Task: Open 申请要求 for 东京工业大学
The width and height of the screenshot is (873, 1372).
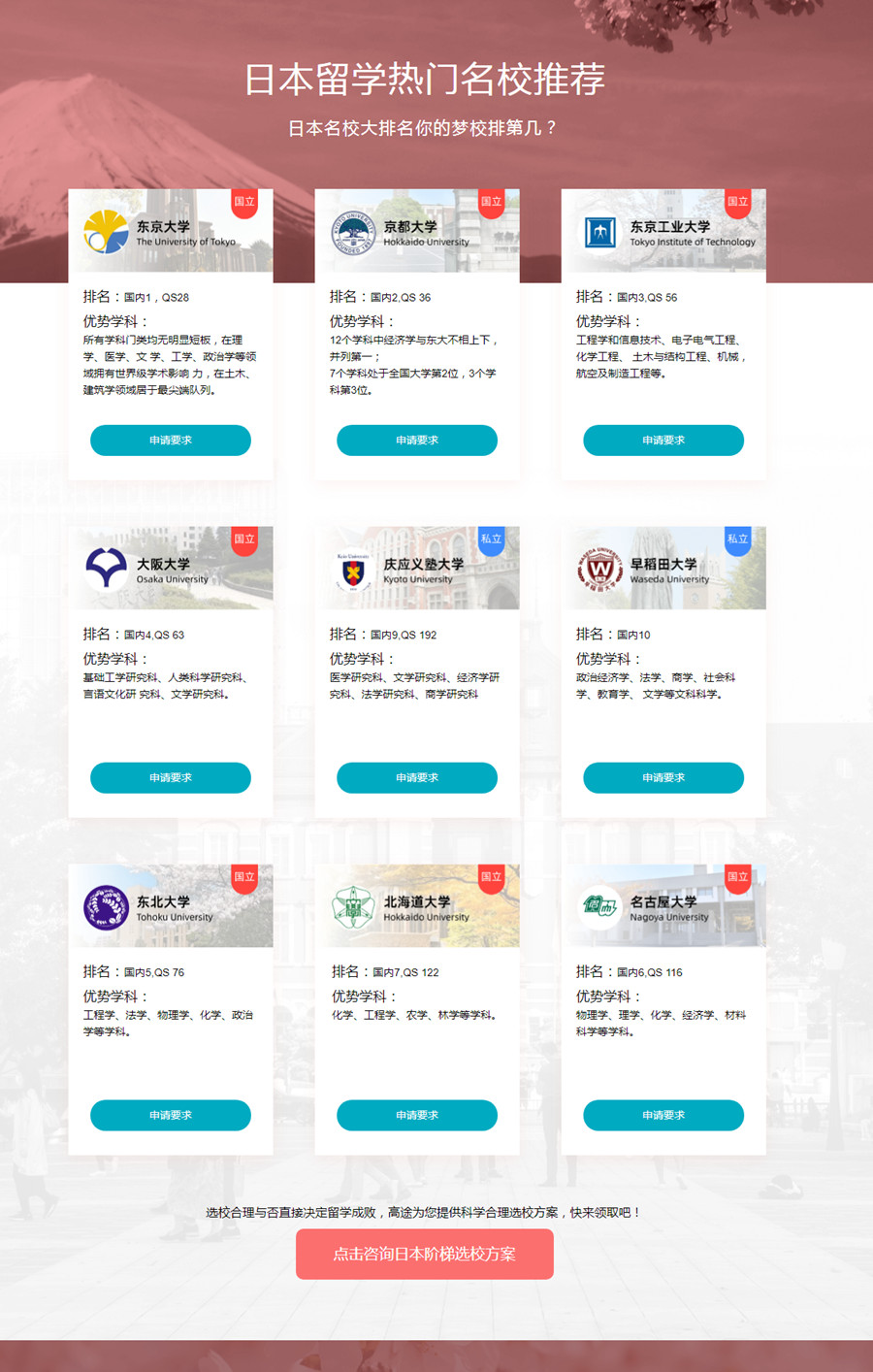Action: click(x=663, y=441)
